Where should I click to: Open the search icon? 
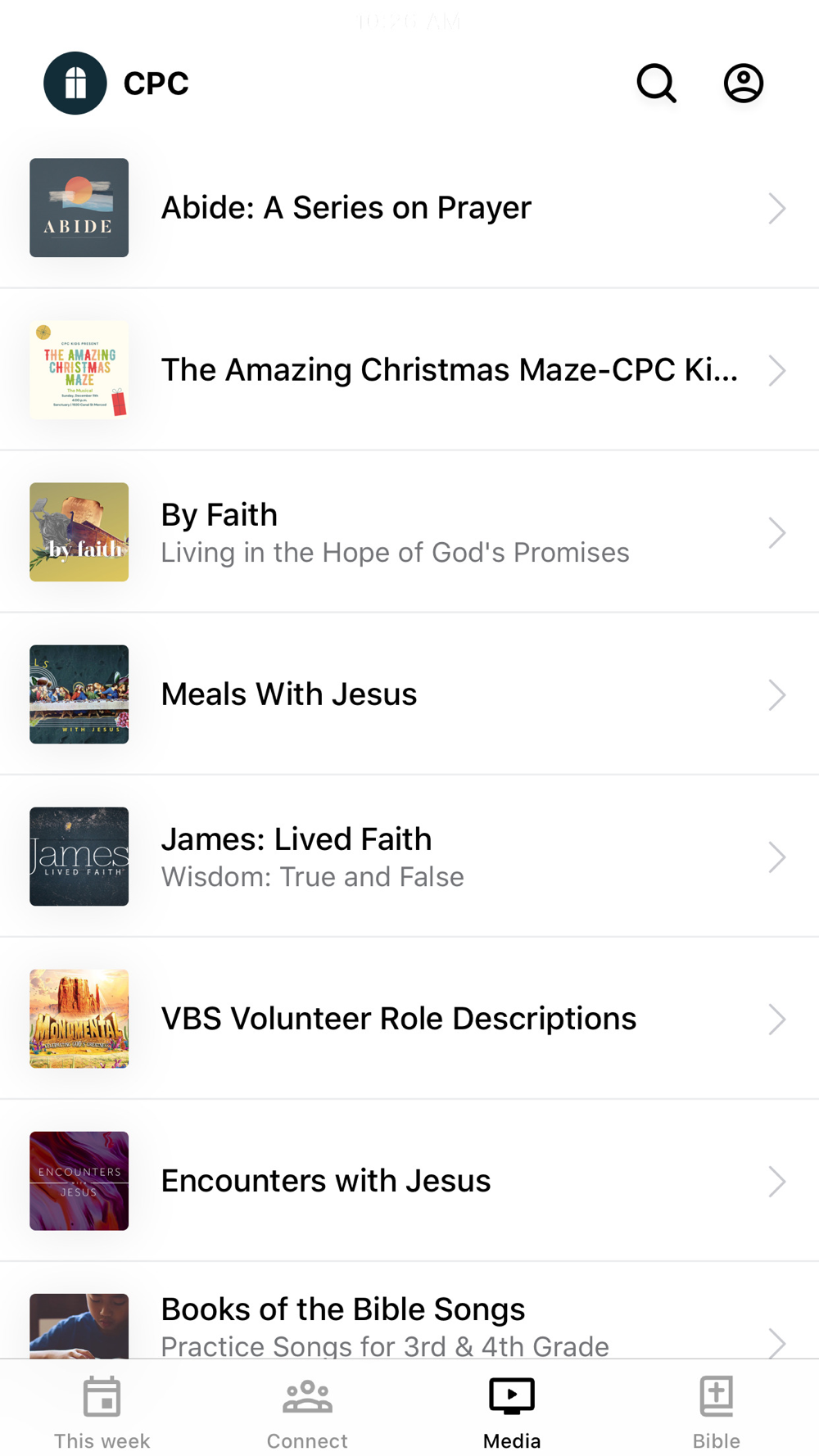656,84
